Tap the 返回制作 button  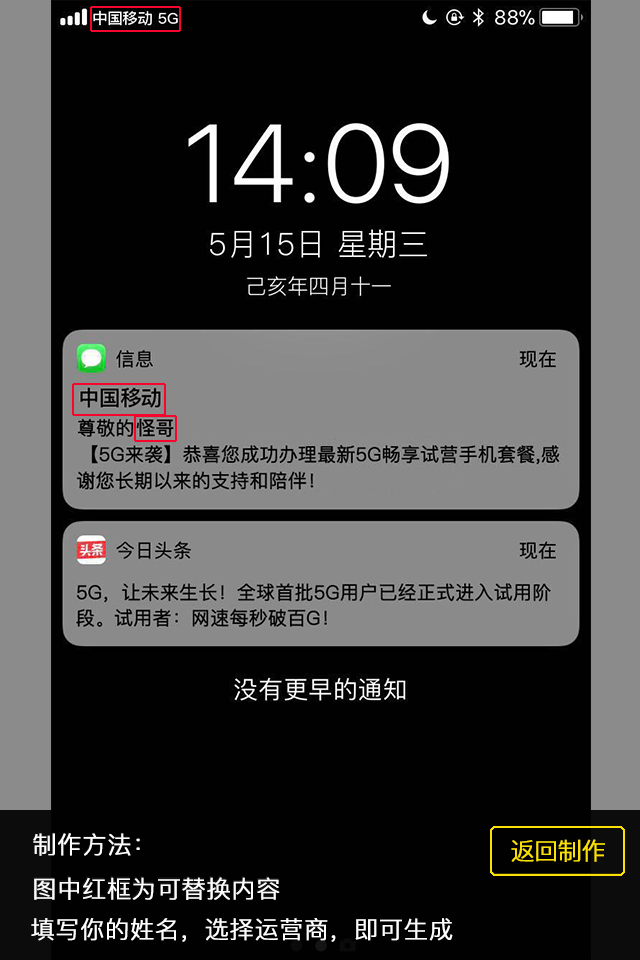[557, 851]
